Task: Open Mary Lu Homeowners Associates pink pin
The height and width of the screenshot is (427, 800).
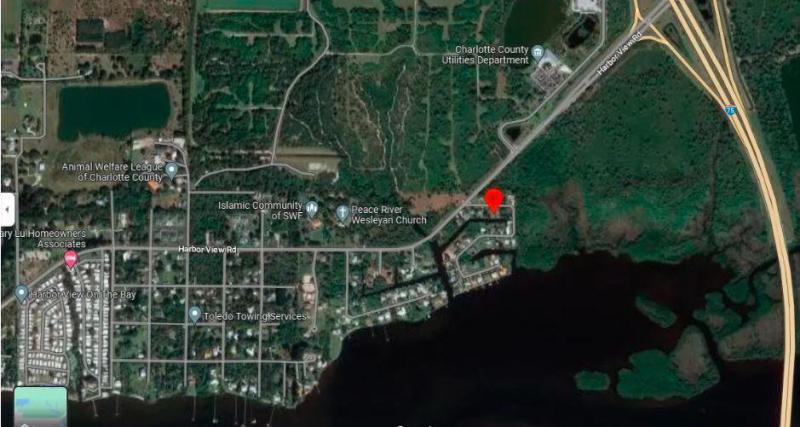Action: 71,259
